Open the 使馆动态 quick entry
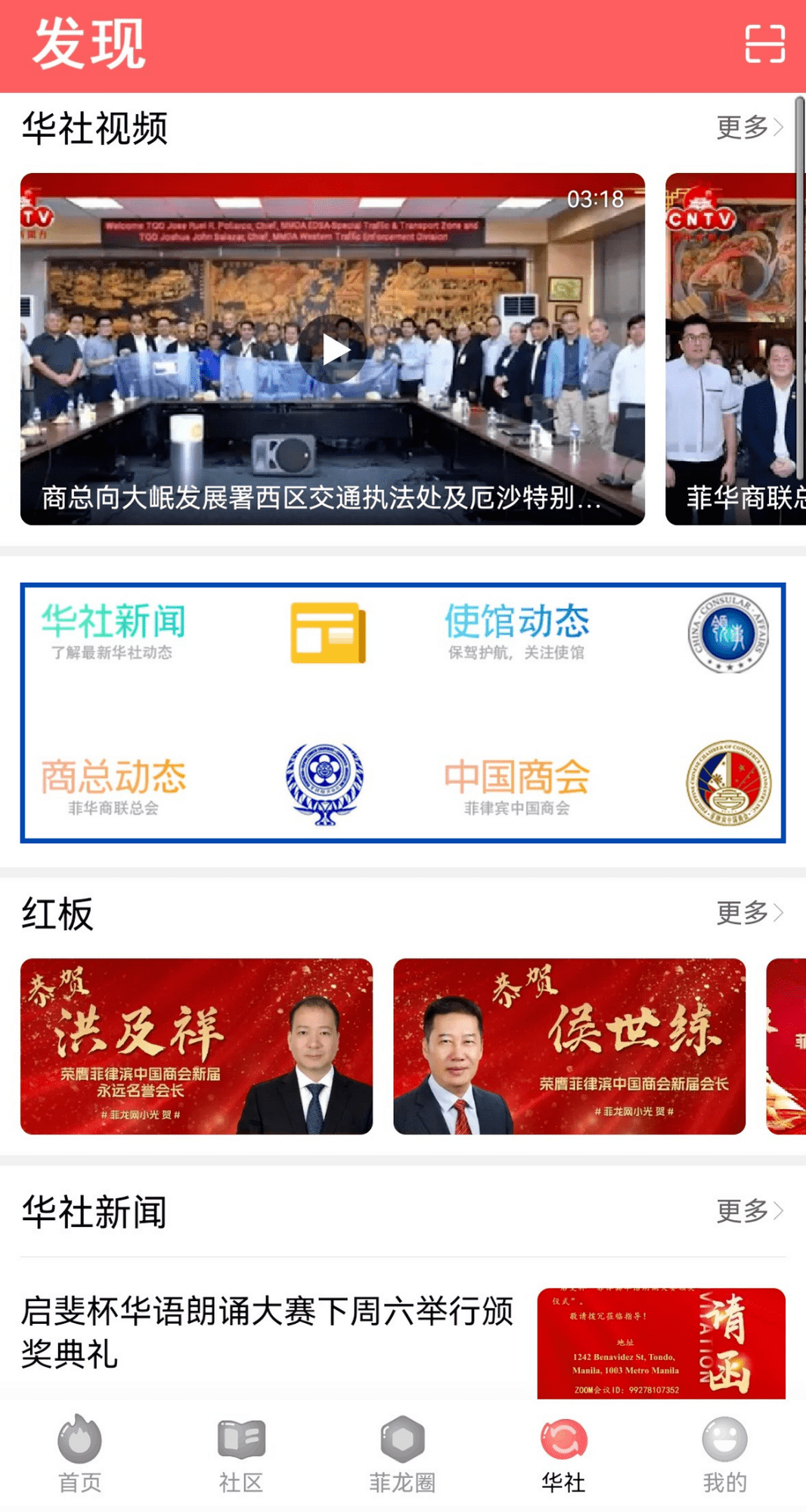 516,620
